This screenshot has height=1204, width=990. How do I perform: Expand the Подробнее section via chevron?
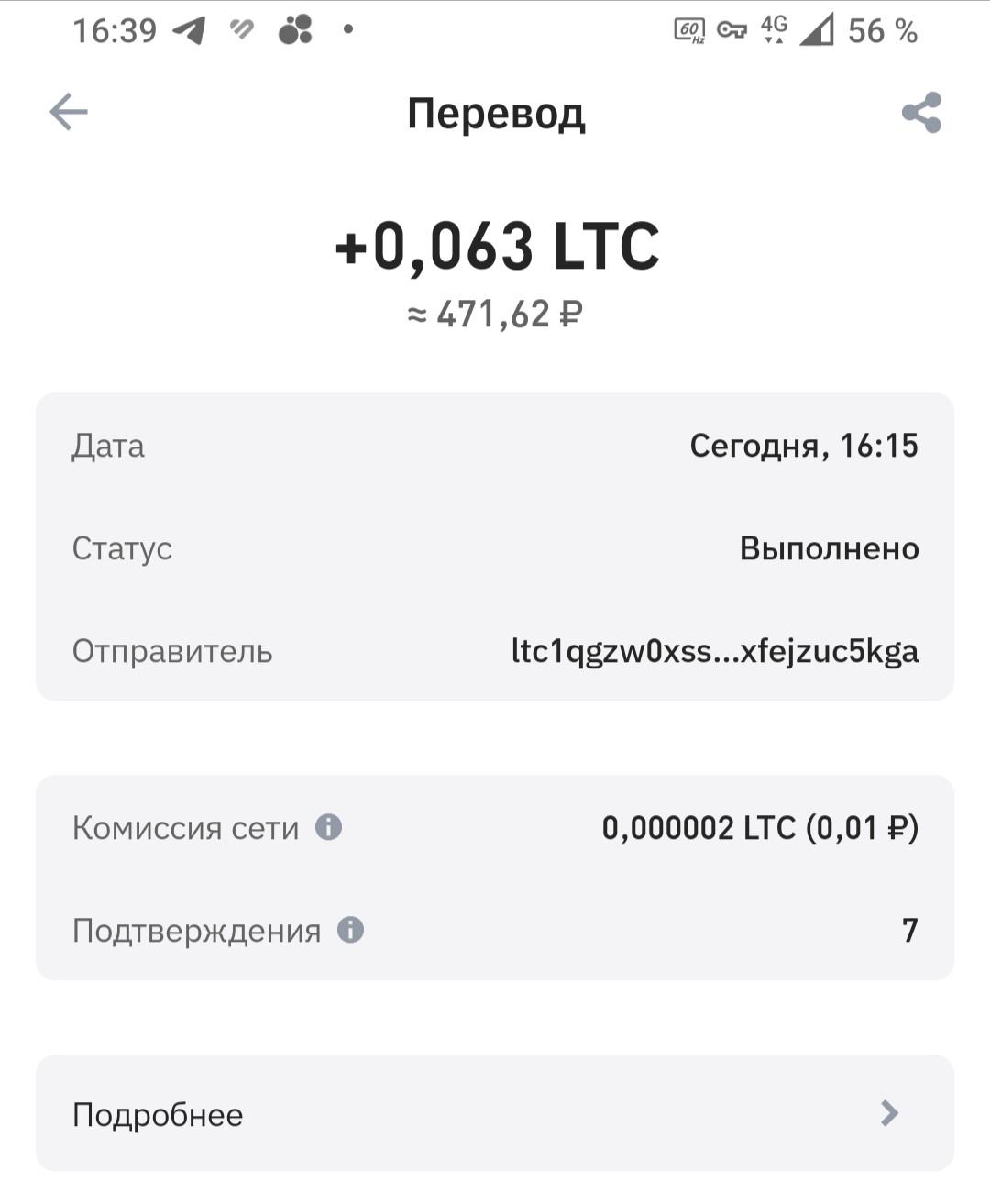(x=885, y=1114)
